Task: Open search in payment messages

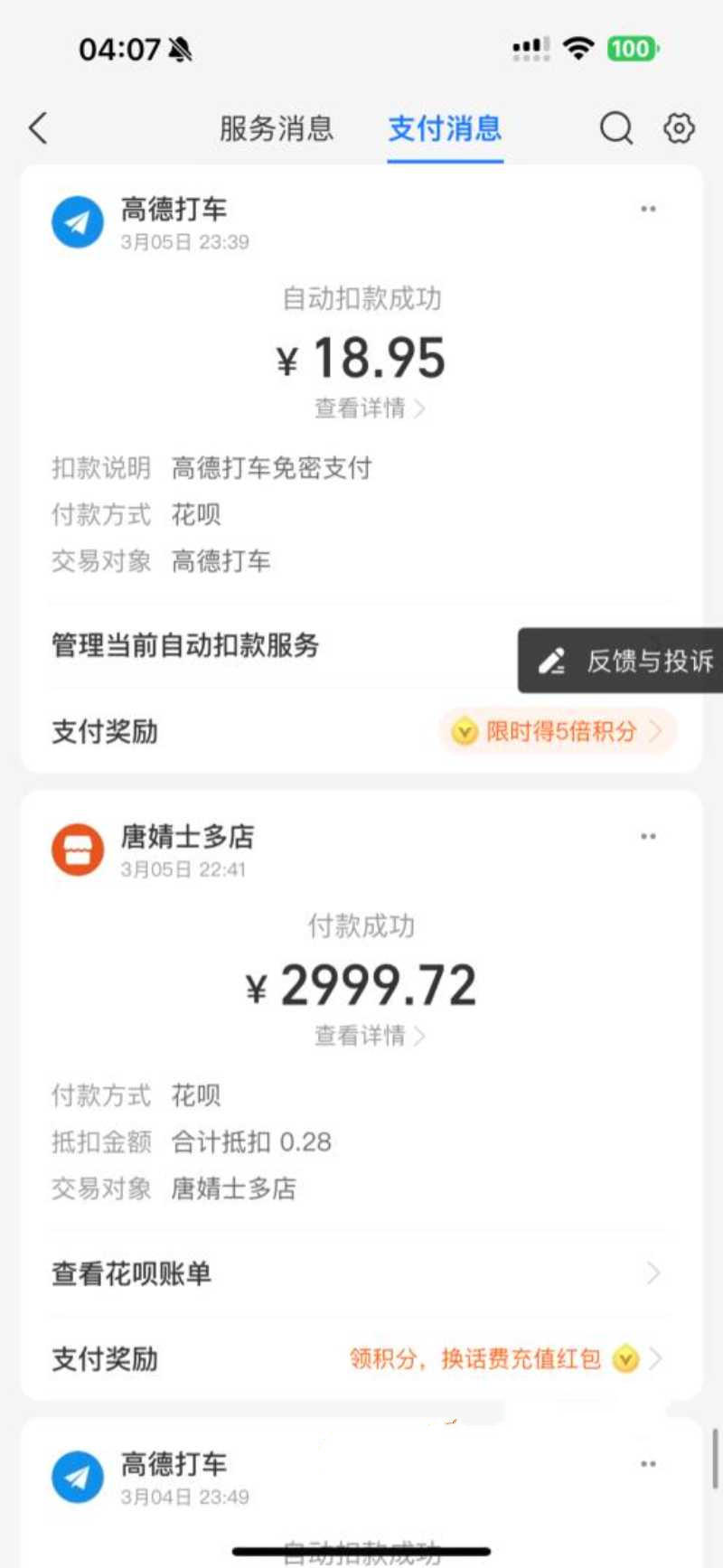Action: click(x=615, y=128)
